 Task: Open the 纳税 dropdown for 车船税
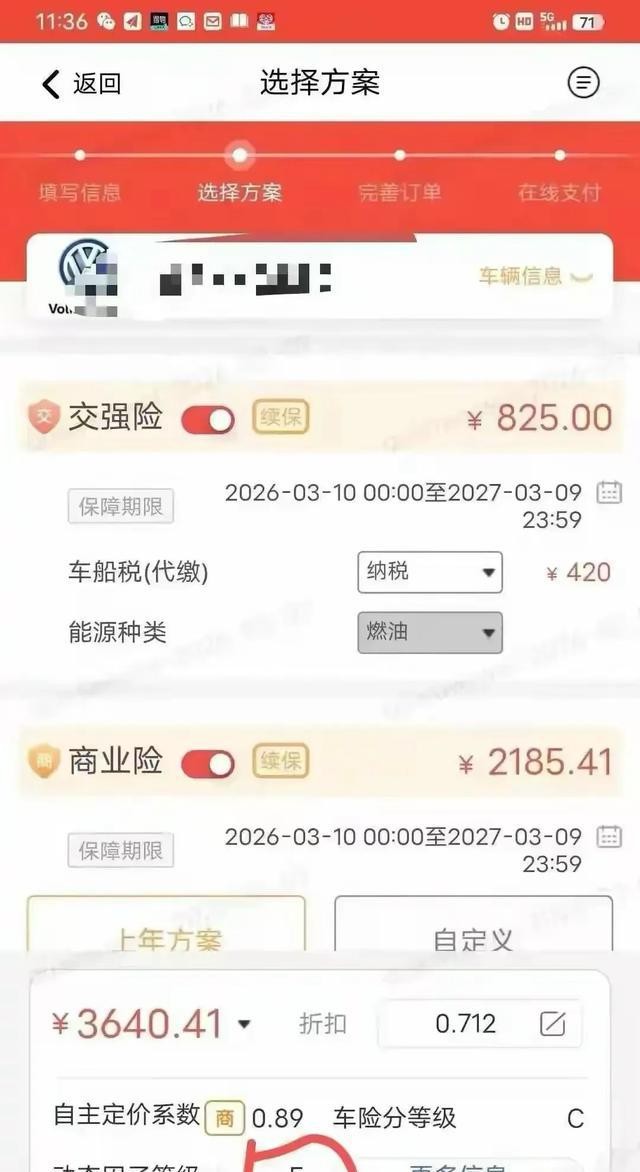429,573
